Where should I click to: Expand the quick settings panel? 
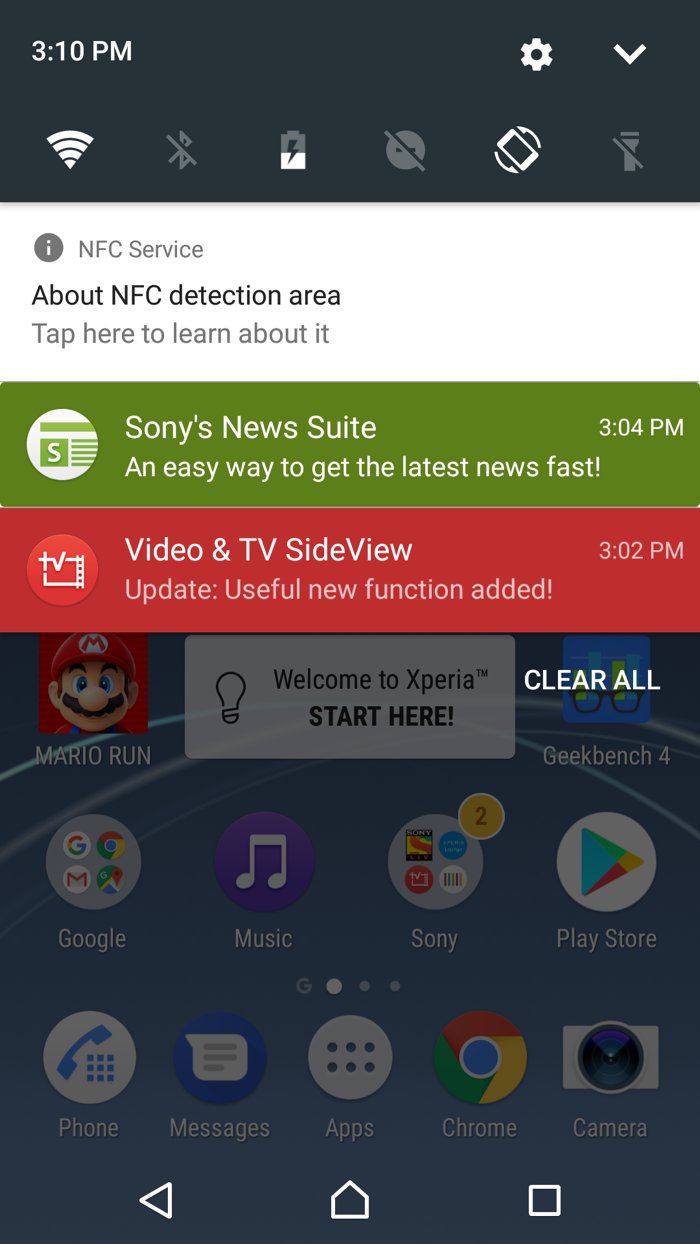(x=630, y=54)
